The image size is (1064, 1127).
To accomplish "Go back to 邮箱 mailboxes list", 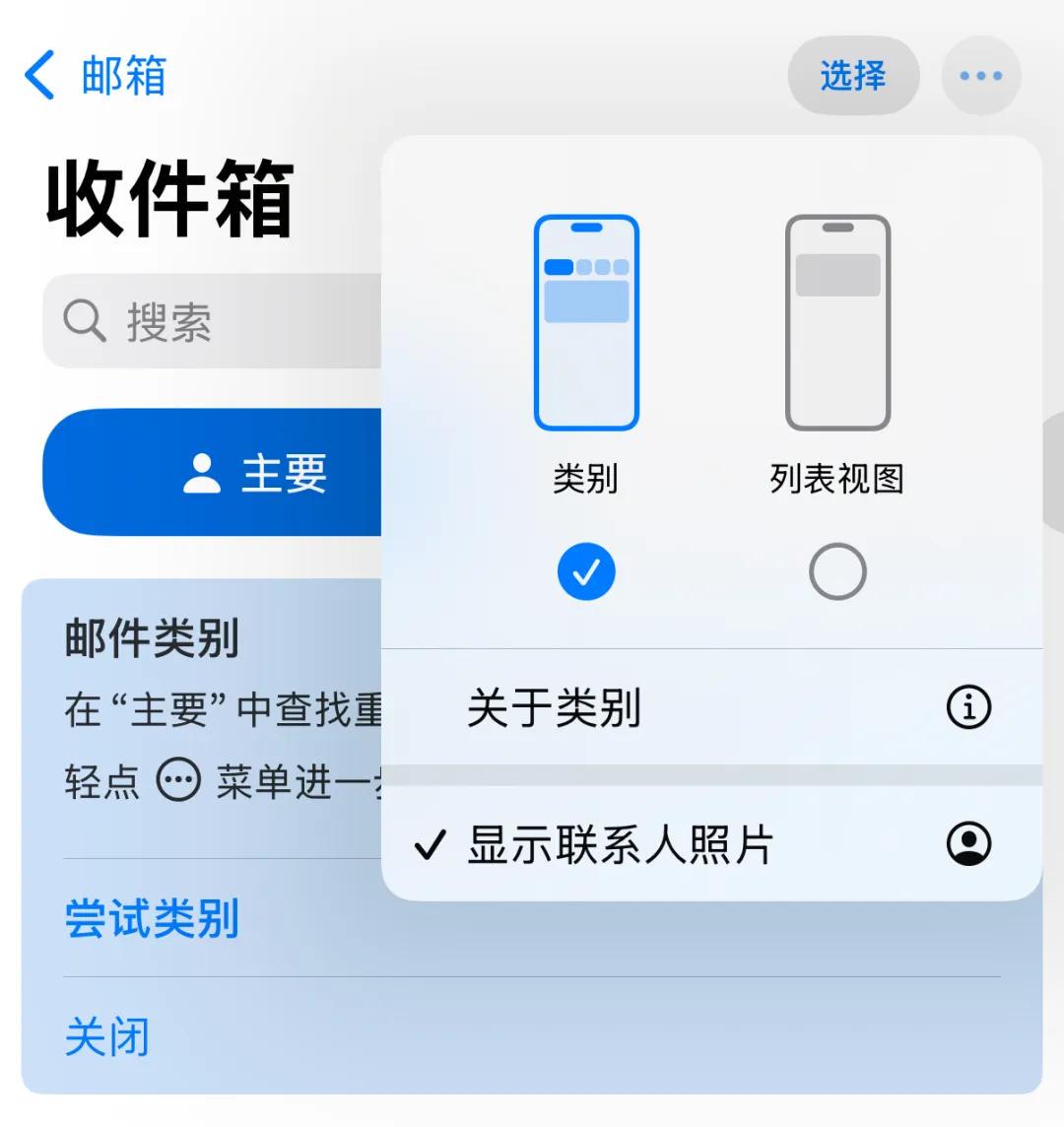I will point(95,76).
